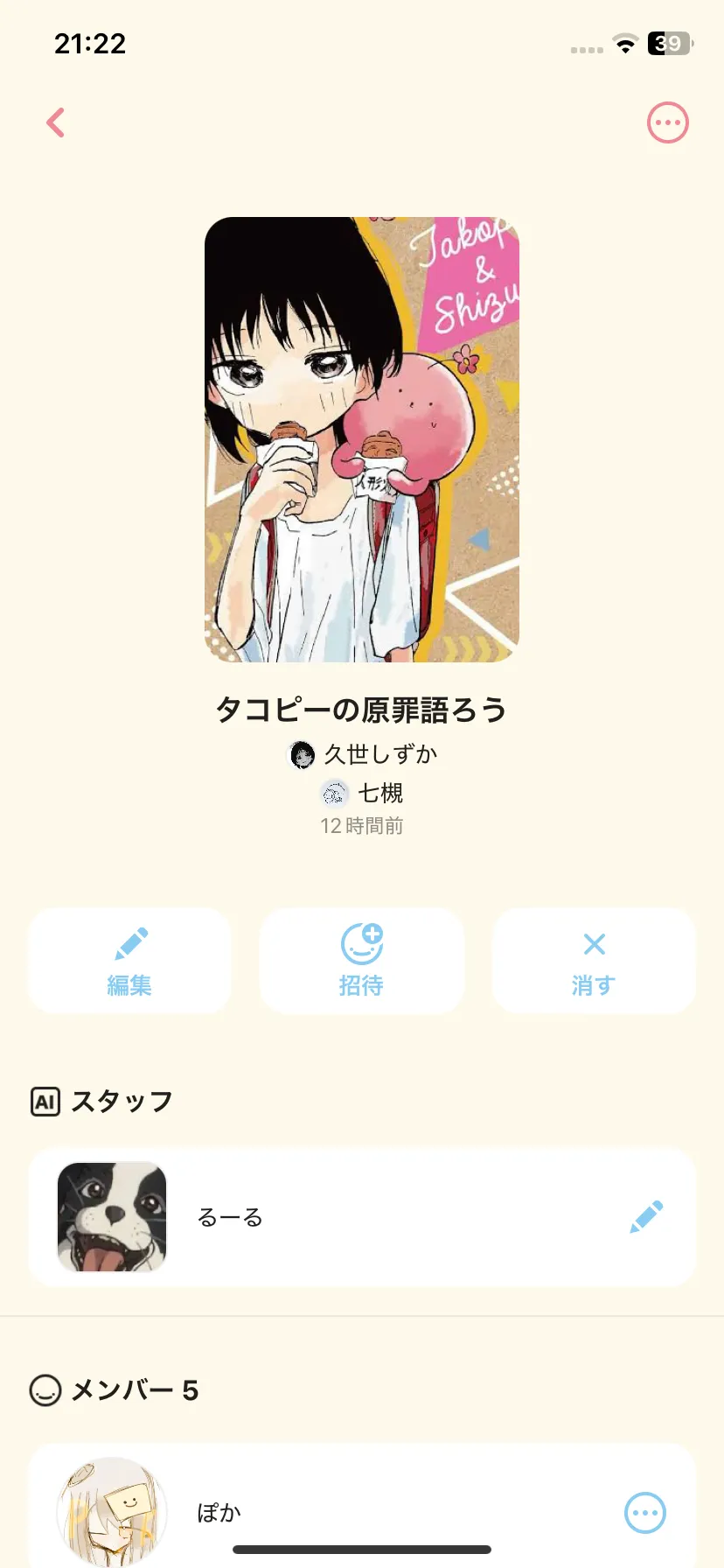The image size is (724, 1568).
Task: Delete with the 消す button
Action: point(594,961)
